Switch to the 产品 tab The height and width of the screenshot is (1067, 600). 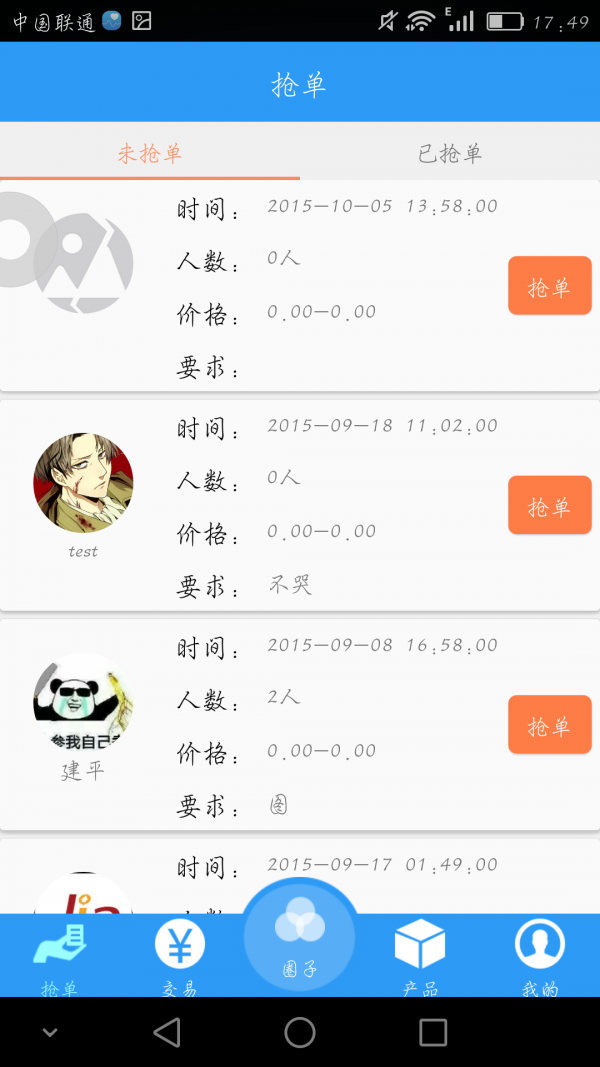coord(420,956)
